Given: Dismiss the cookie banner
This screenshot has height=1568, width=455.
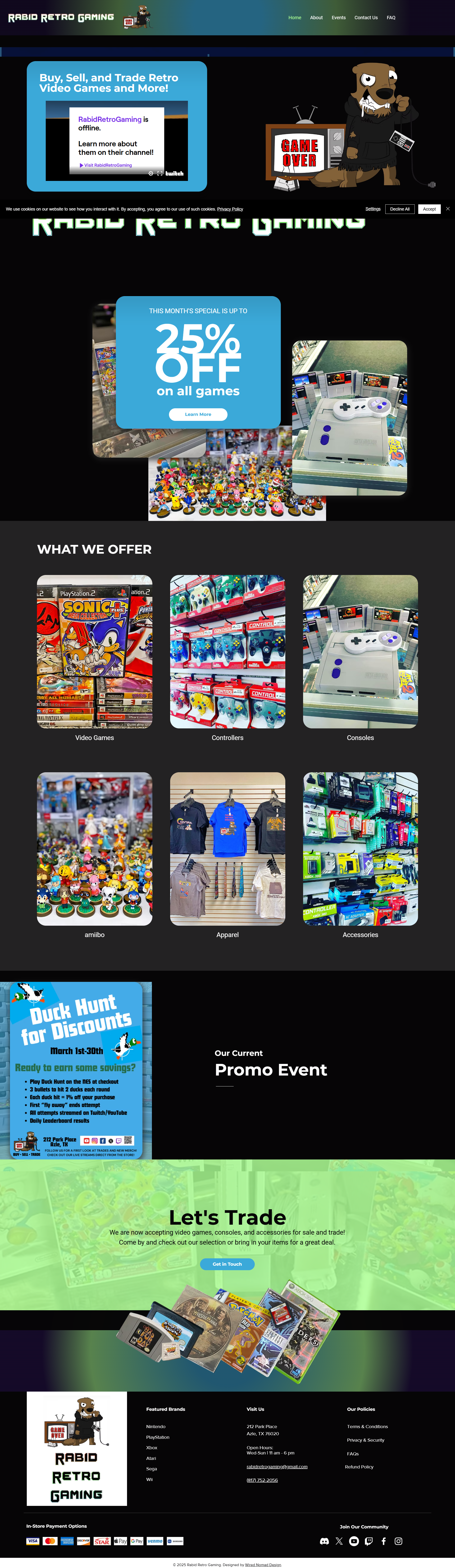Looking at the screenshot, I should (x=448, y=209).
